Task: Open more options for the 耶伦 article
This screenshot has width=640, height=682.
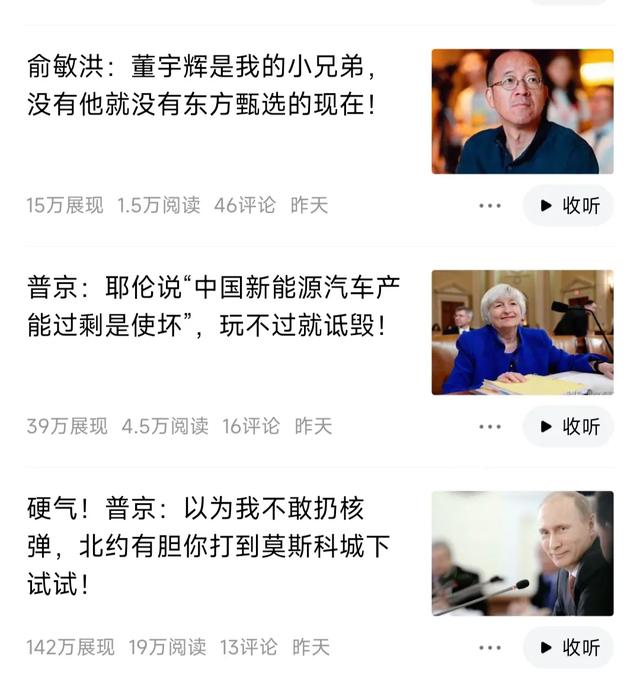Action: [489, 427]
